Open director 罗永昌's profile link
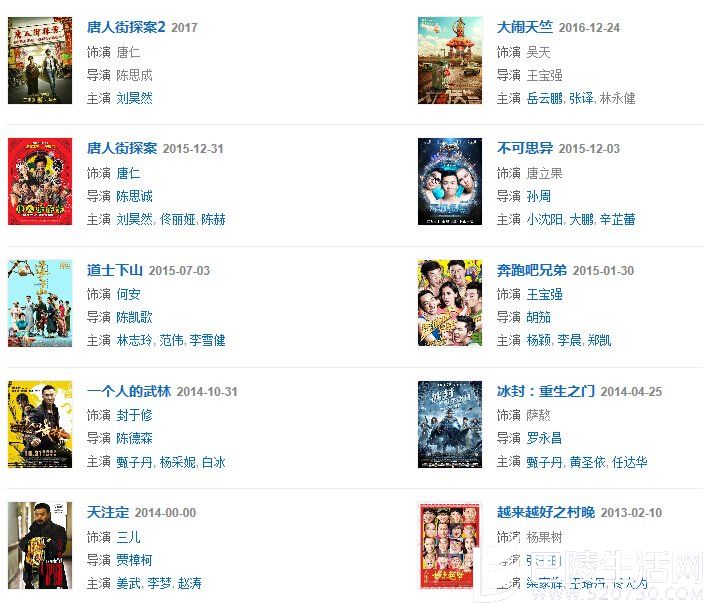The image size is (703, 603). [x=544, y=438]
